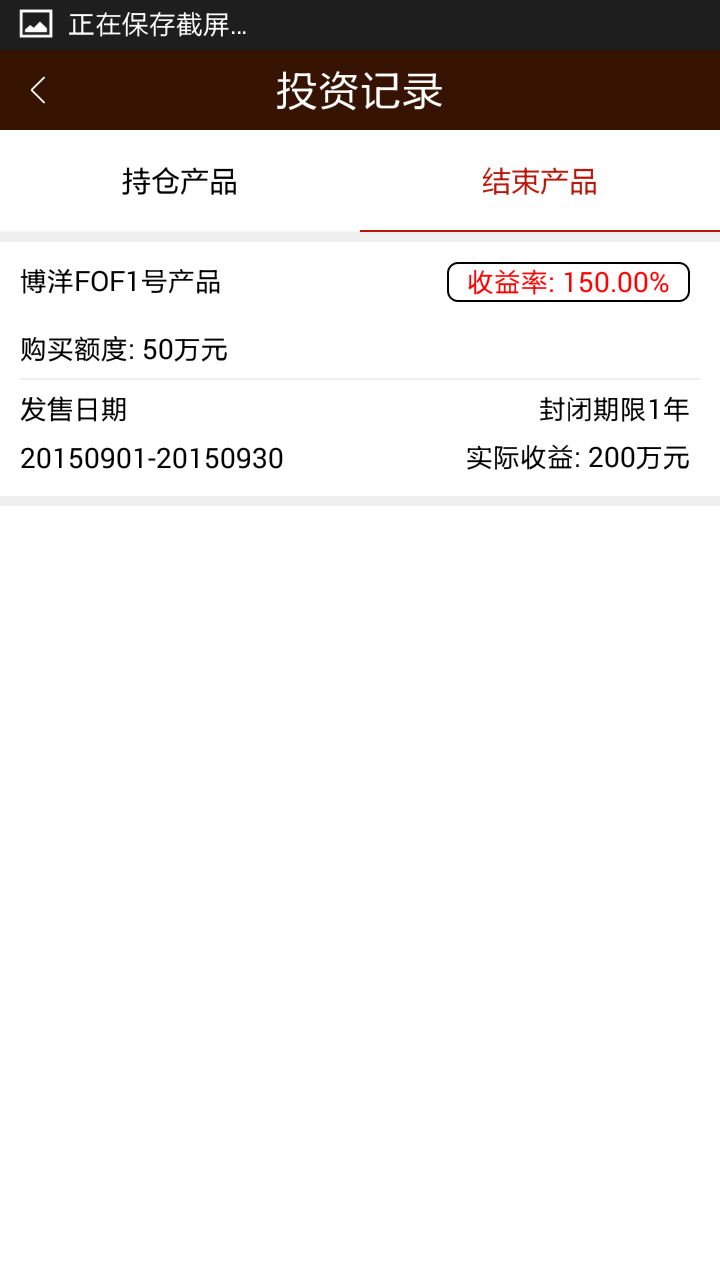This screenshot has height=1280, width=720.
Task: Open the 博洋FOF1号产品 record card
Action: [360, 368]
